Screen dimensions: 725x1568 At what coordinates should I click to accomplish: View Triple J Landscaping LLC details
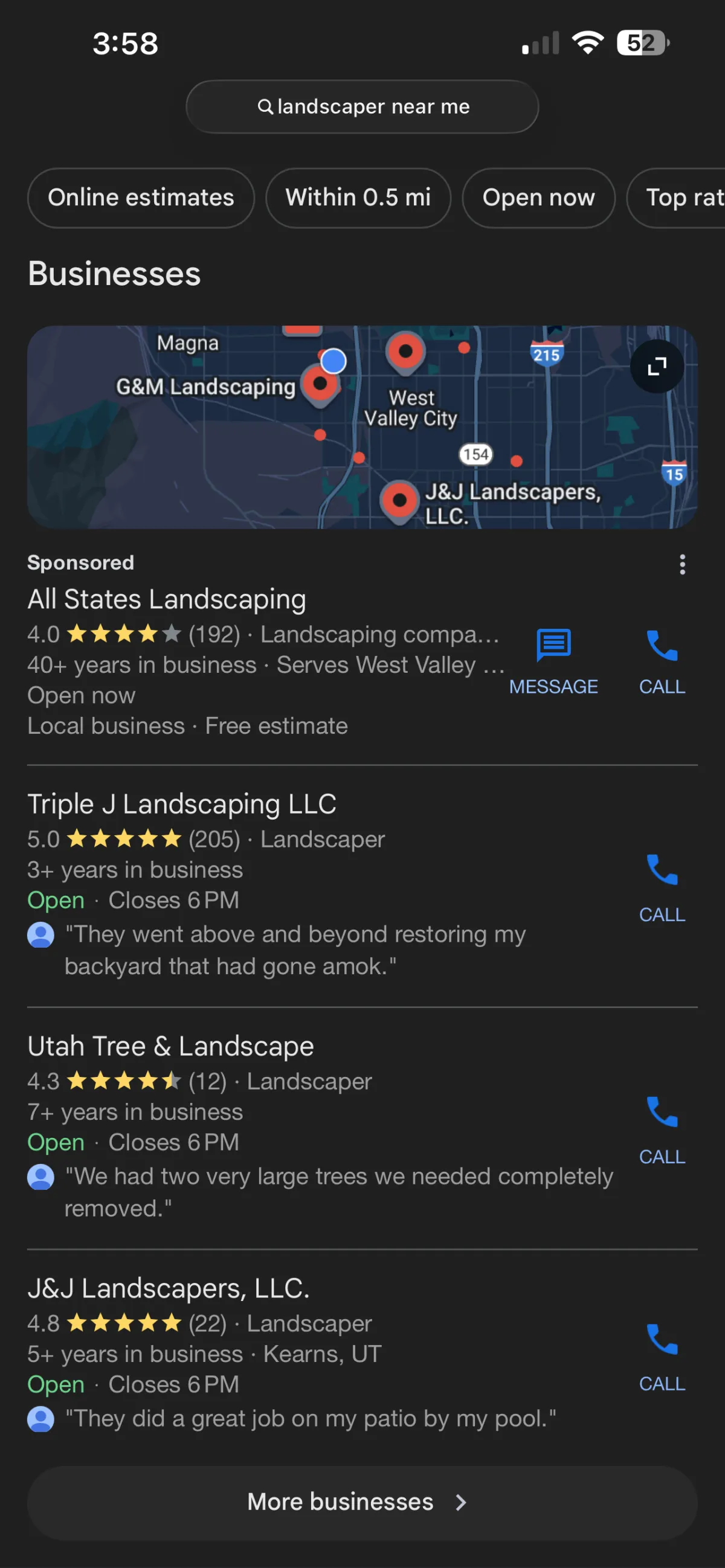(x=181, y=804)
